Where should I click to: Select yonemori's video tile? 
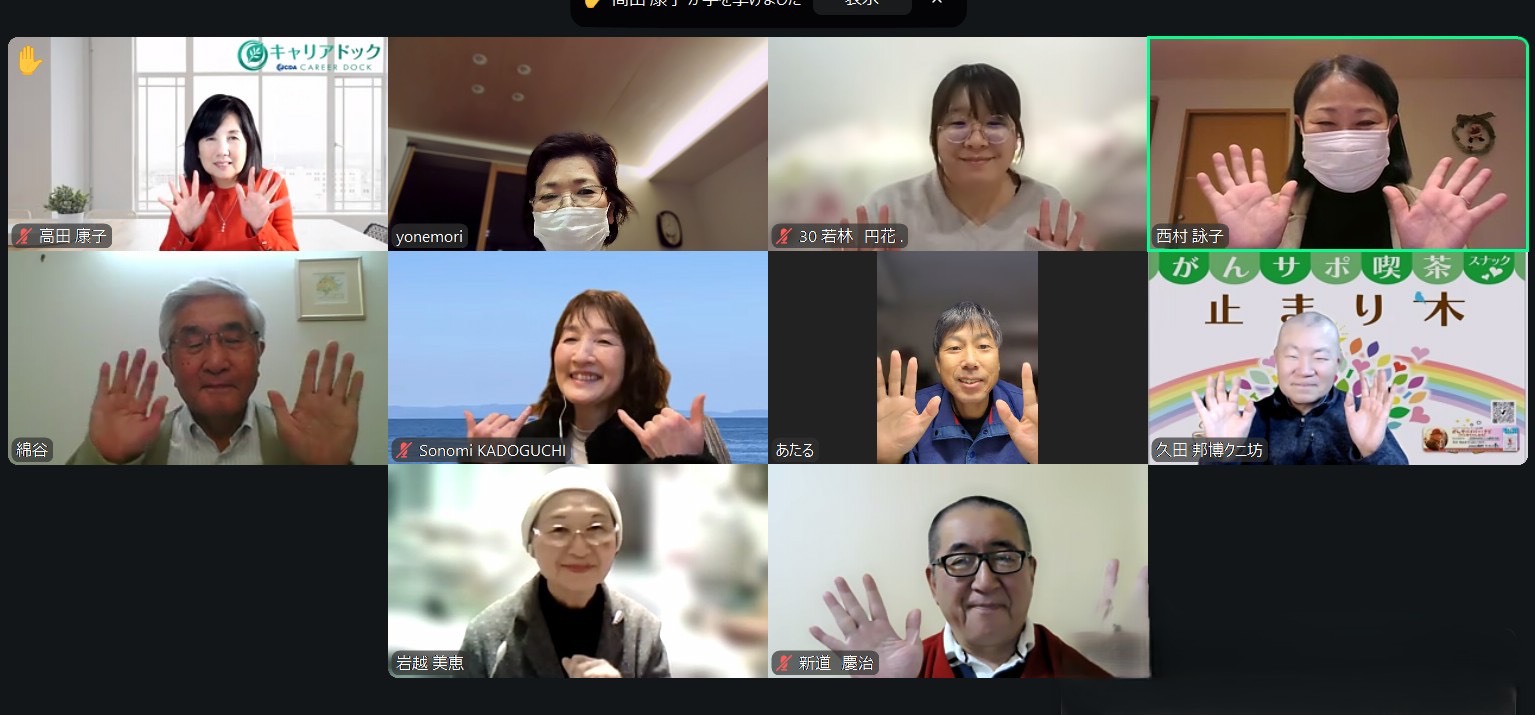(578, 144)
